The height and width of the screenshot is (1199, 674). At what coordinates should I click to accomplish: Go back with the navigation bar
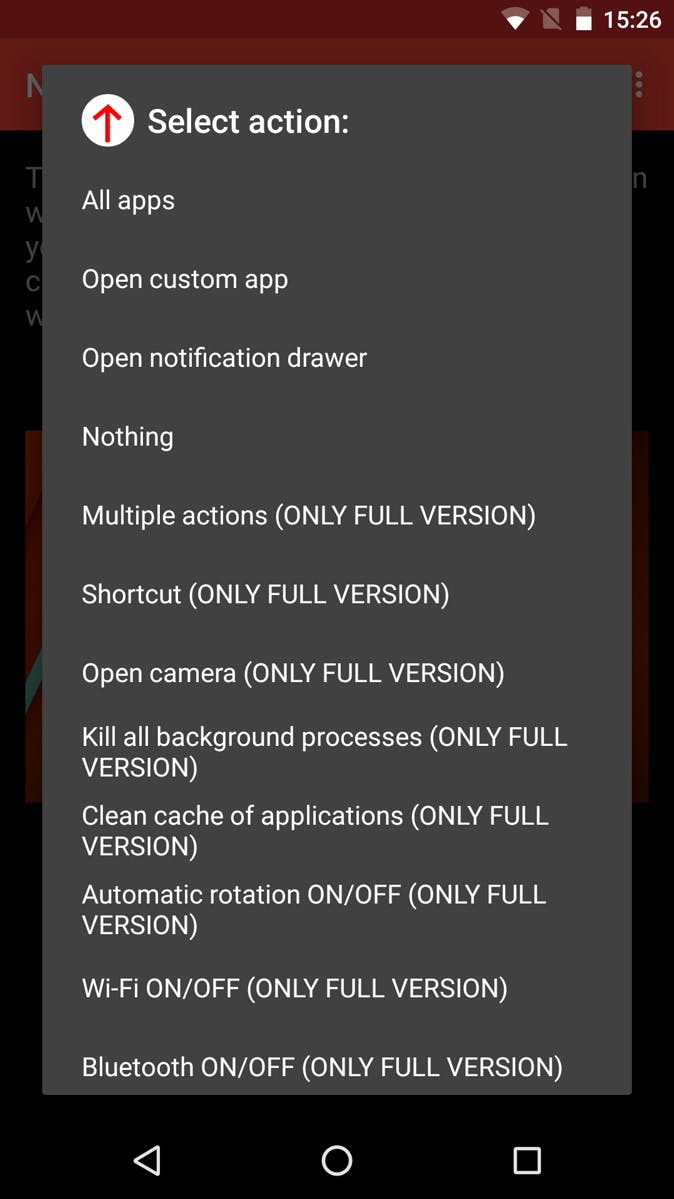147,1160
